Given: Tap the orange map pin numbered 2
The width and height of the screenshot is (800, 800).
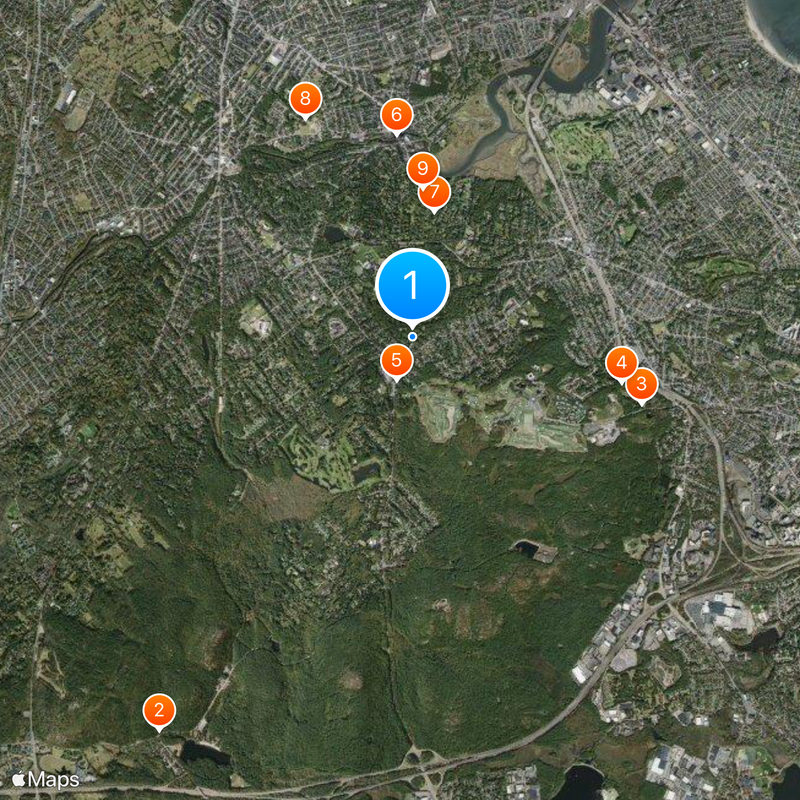Looking at the screenshot, I should [x=159, y=710].
